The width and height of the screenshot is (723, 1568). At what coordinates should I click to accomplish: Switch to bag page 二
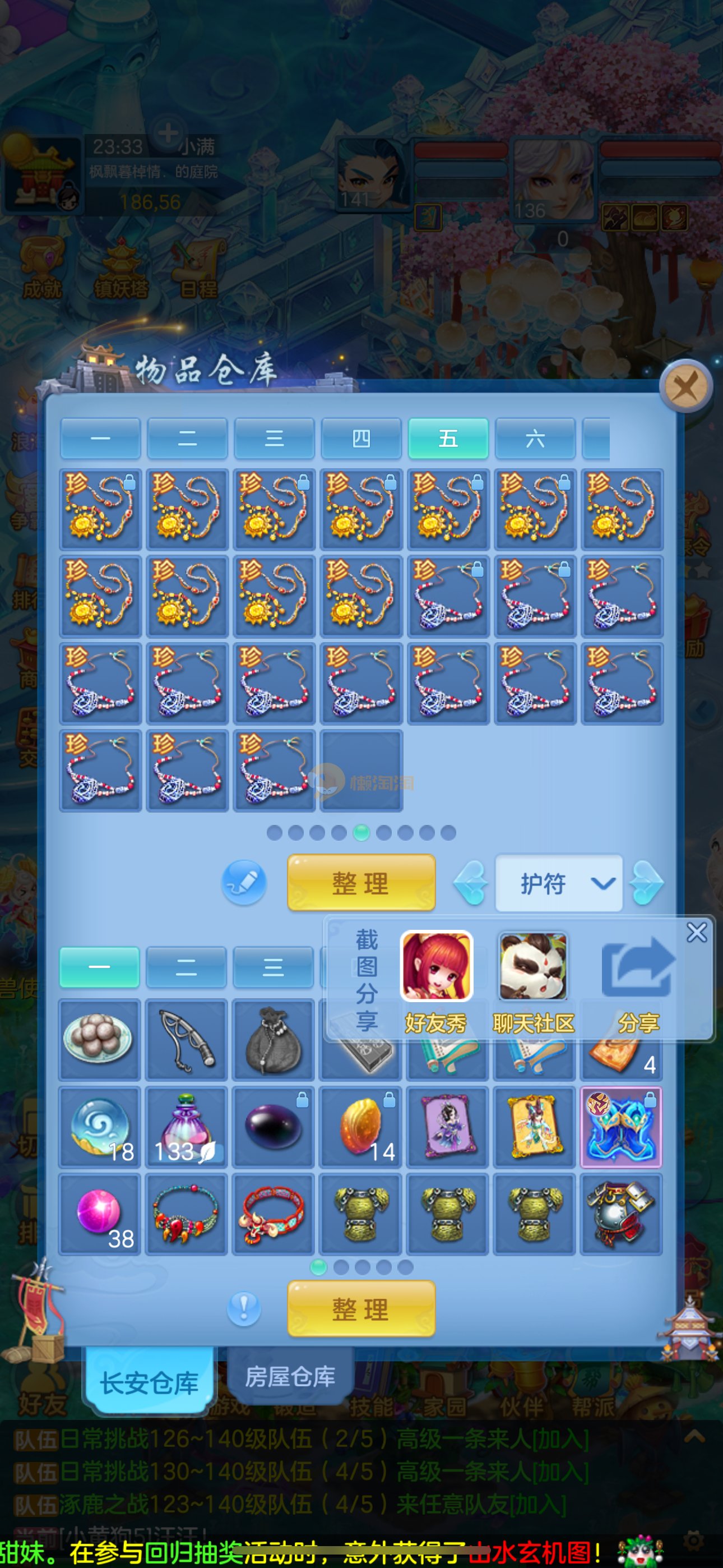(186, 967)
